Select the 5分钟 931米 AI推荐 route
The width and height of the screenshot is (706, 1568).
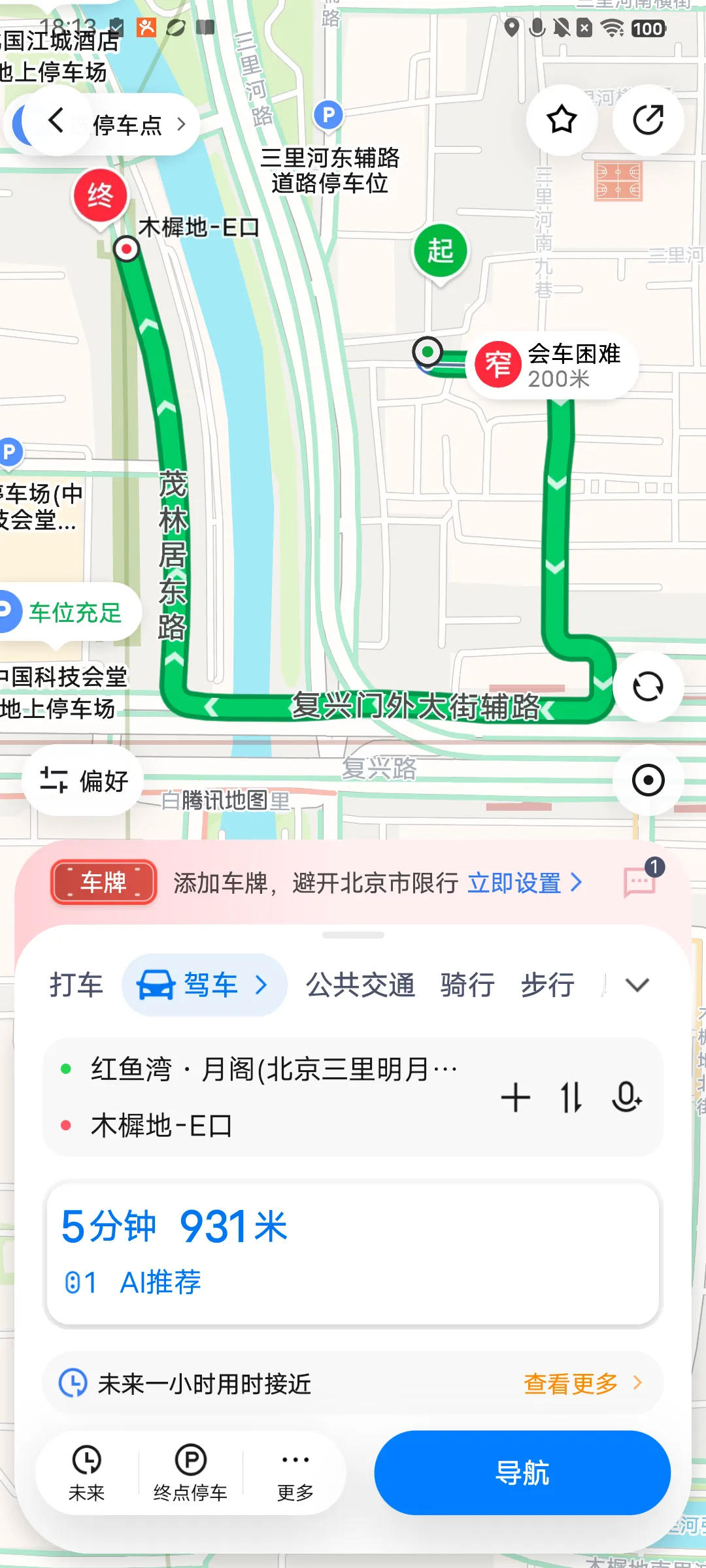353,1253
